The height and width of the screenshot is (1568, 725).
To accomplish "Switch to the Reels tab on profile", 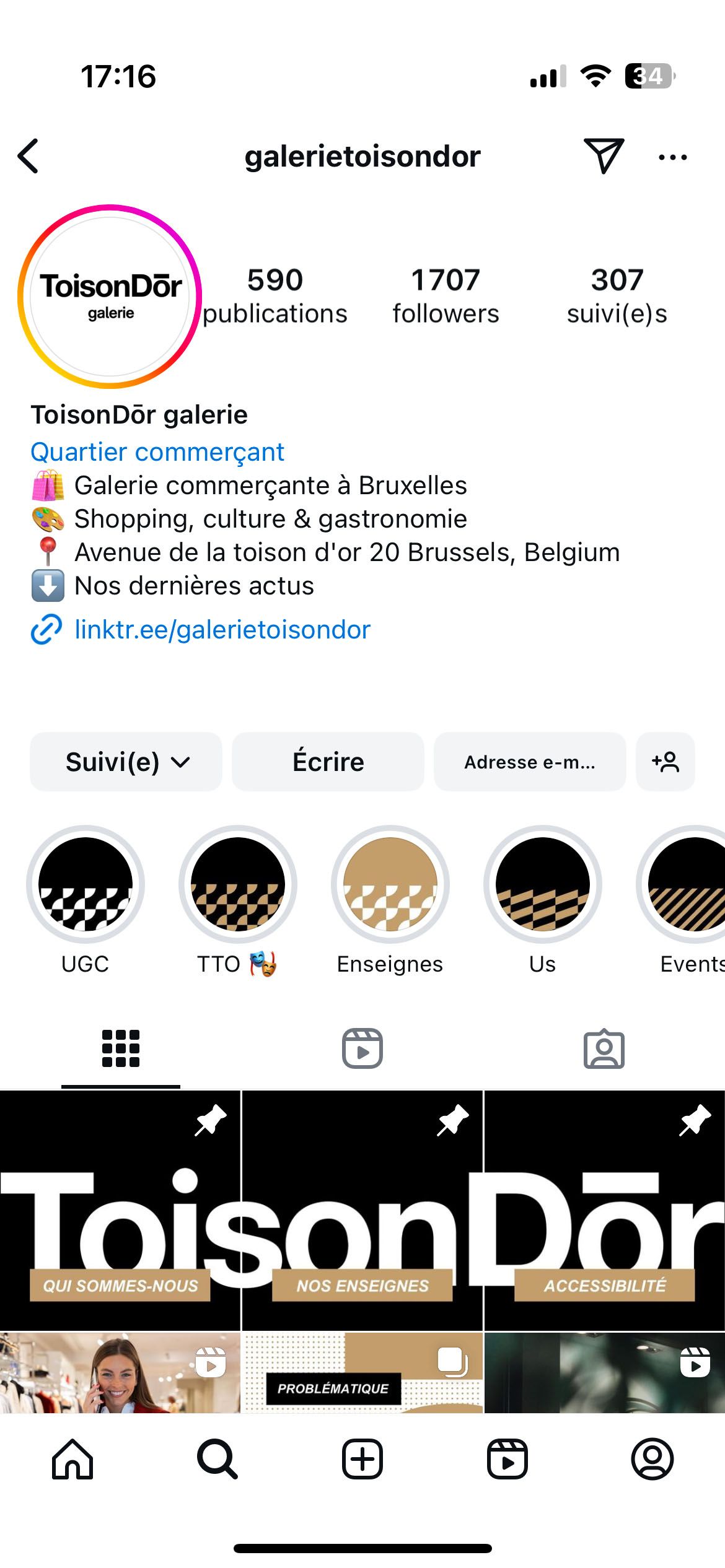I will [362, 1048].
